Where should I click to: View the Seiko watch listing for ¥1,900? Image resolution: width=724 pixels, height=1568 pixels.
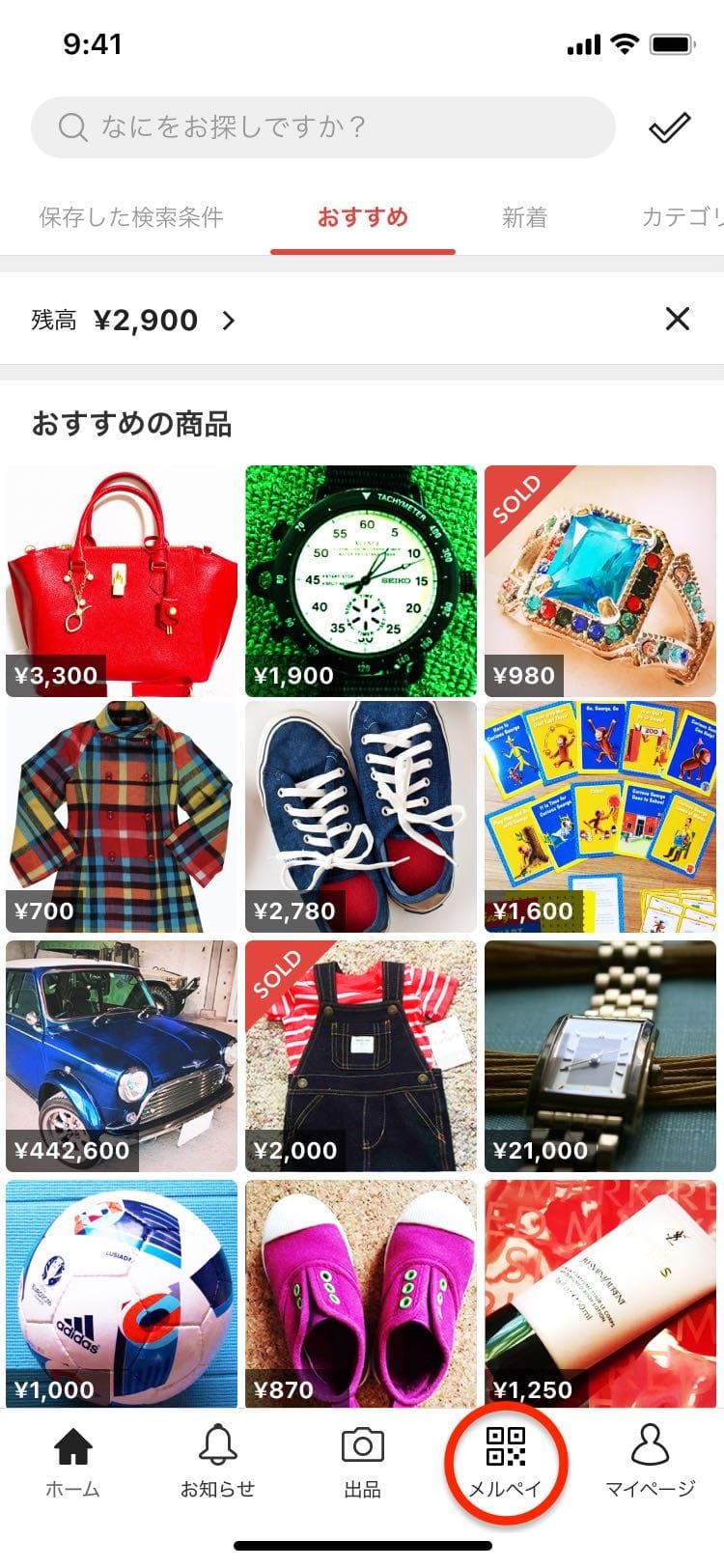coord(361,581)
